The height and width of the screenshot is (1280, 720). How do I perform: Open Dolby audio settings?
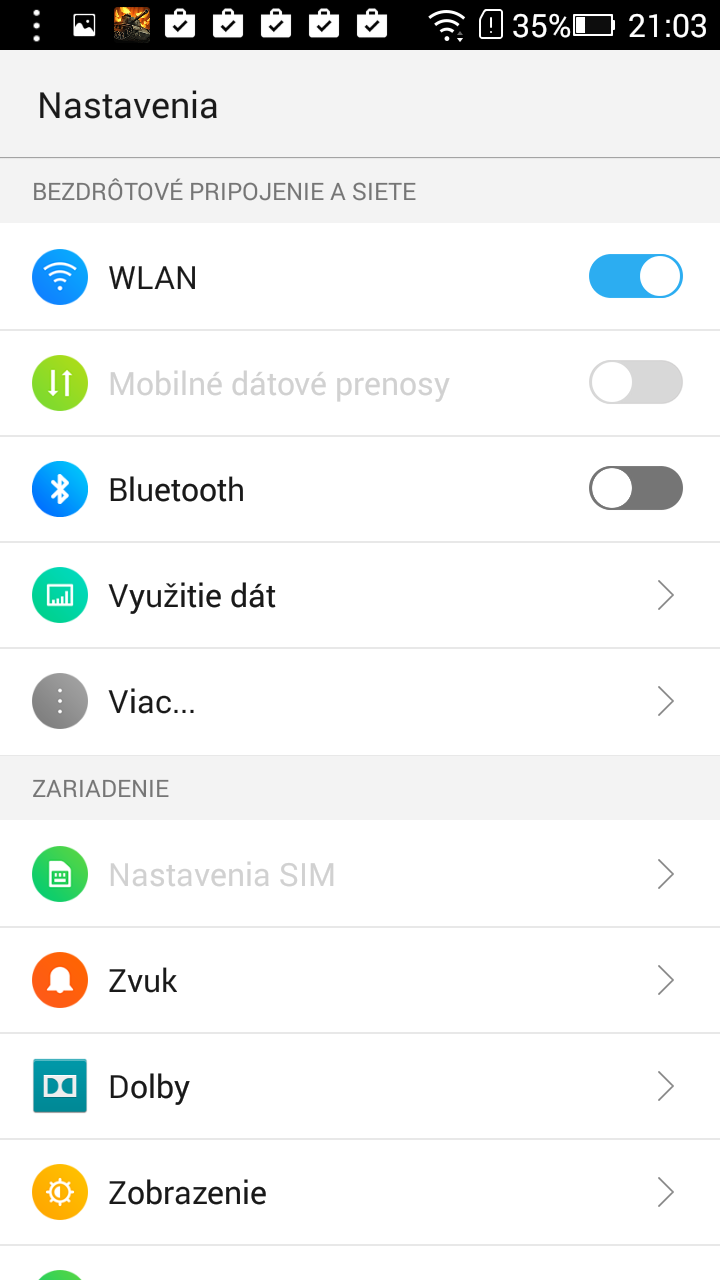click(x=300, y=1087)
